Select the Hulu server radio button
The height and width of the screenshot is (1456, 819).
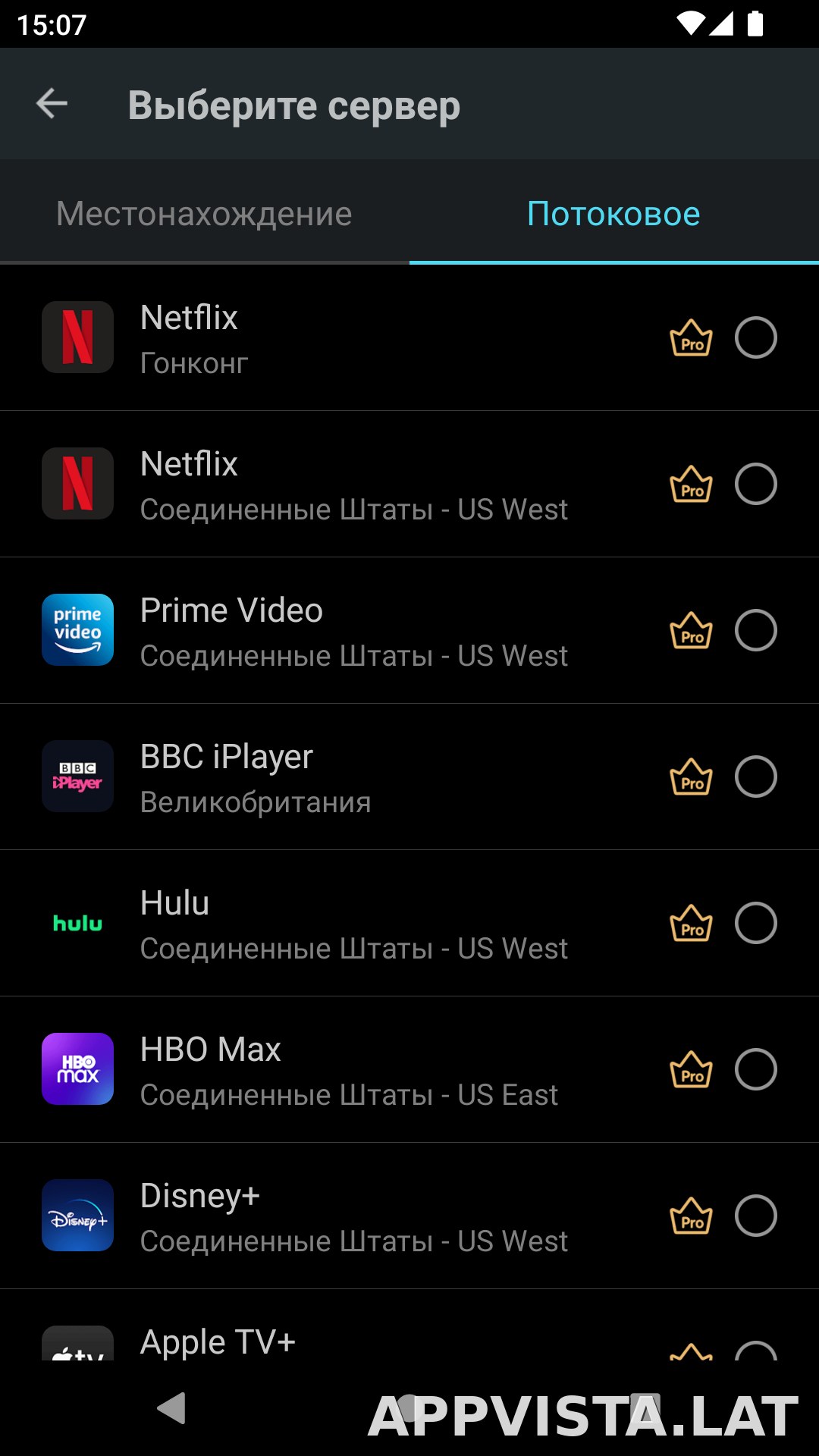[756, 923]
